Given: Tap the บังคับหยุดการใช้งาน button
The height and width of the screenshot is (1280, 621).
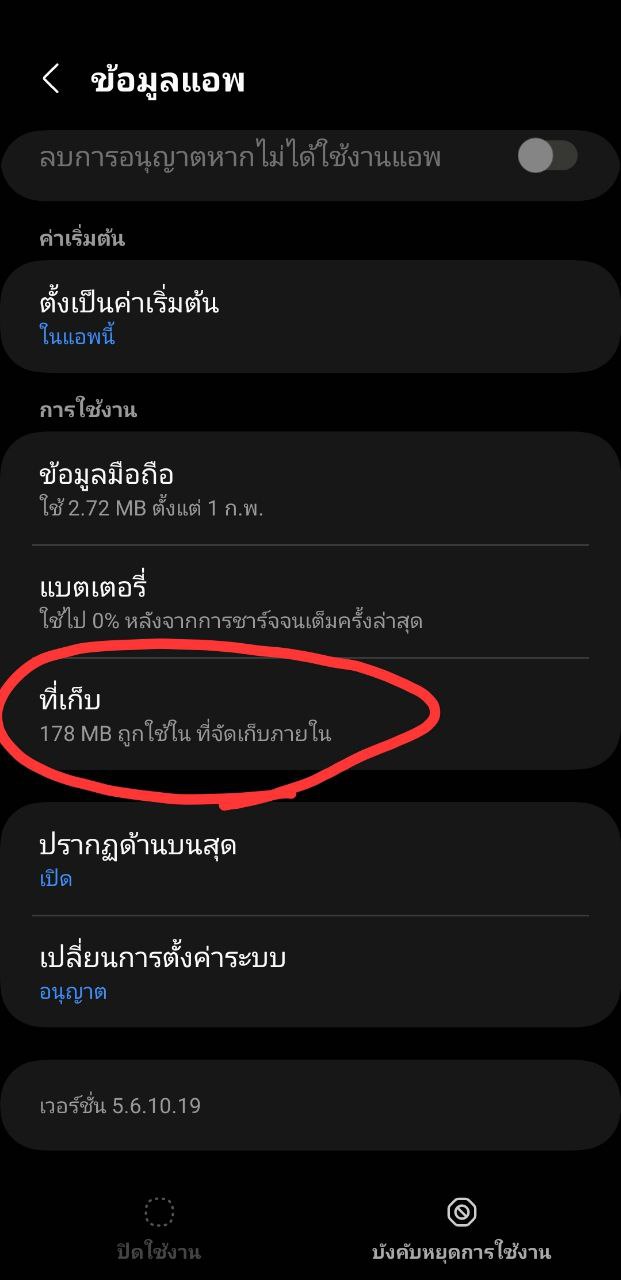Looking at the screenshot, I should coord(461,1229).
